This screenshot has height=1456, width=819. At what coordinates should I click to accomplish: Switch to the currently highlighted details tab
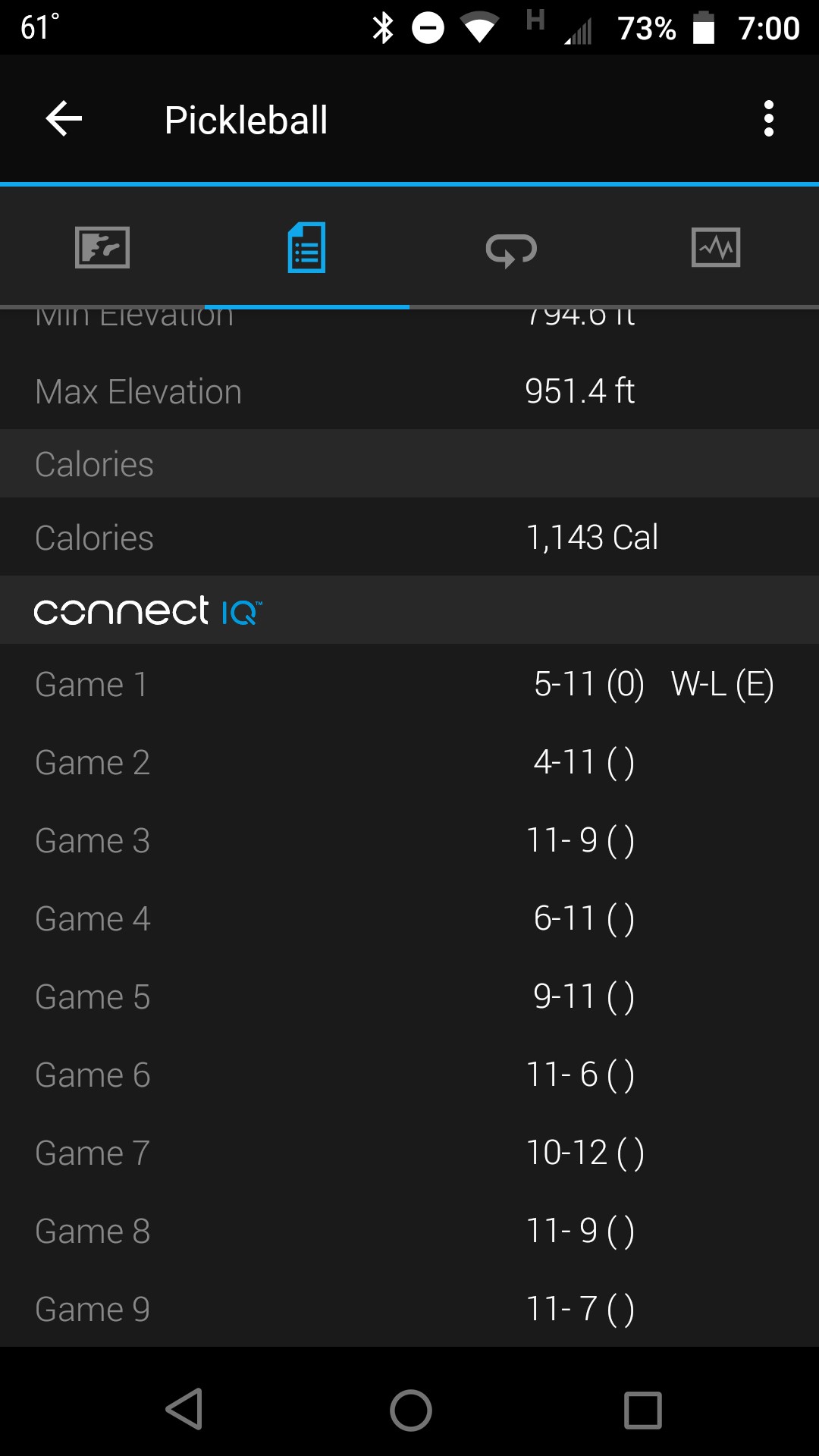pyautogui.click(x=307, y=247)
